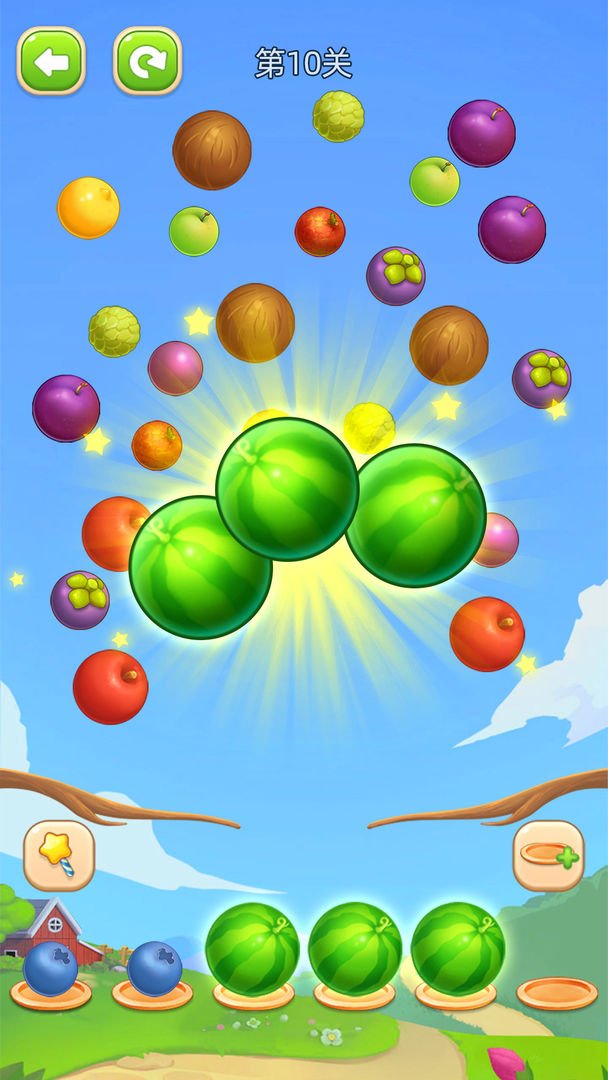Restart the level with the redo button
Viewport: 608px width, 1080px height.
pos(147,61)
